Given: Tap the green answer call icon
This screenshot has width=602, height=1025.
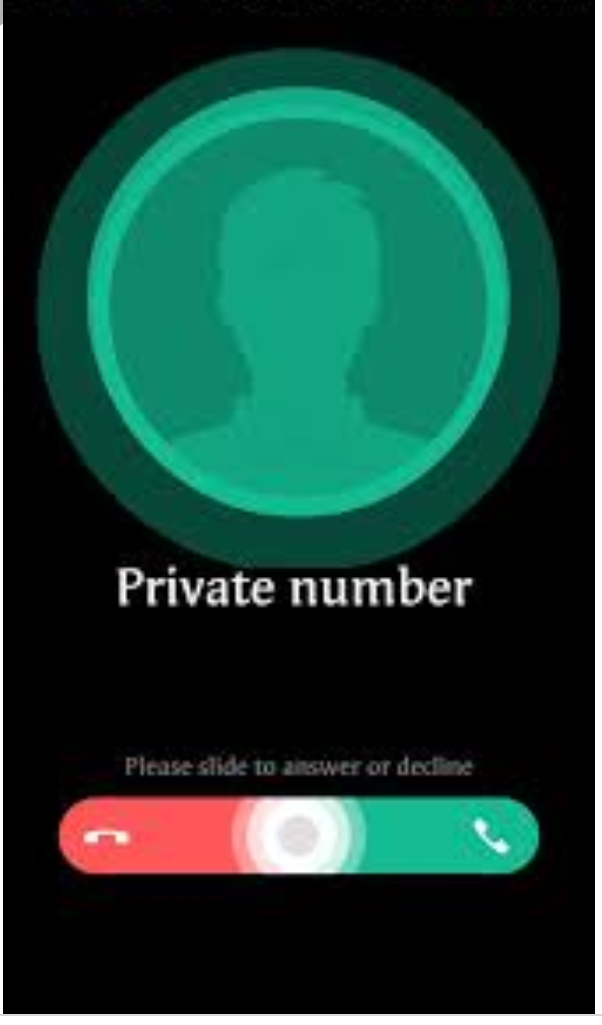Looking at the screenshot, I should click(491, 835).
